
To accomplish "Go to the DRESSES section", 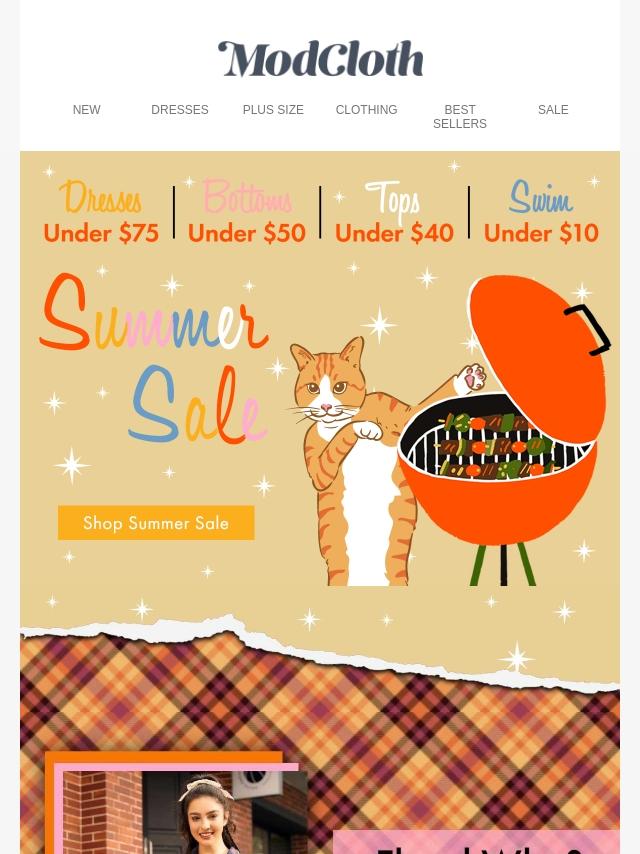I will pos(180,110).
